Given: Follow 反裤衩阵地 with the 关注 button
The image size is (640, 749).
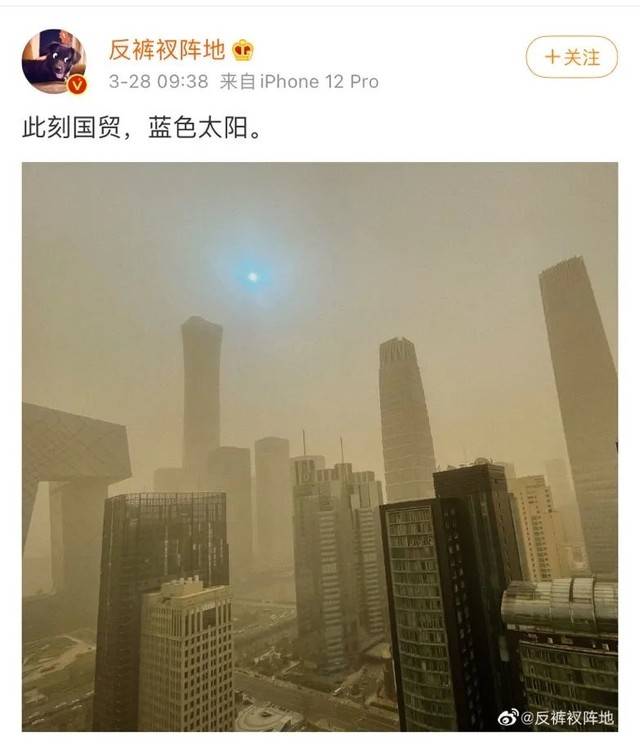Looking at the screenshot, I should [571, 57].
